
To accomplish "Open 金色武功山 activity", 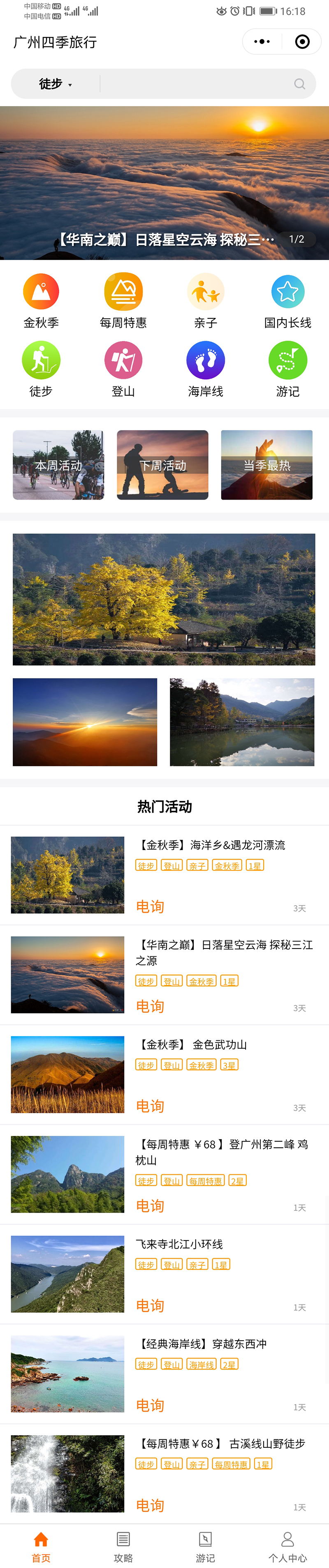I will [x=193, y=1045].
